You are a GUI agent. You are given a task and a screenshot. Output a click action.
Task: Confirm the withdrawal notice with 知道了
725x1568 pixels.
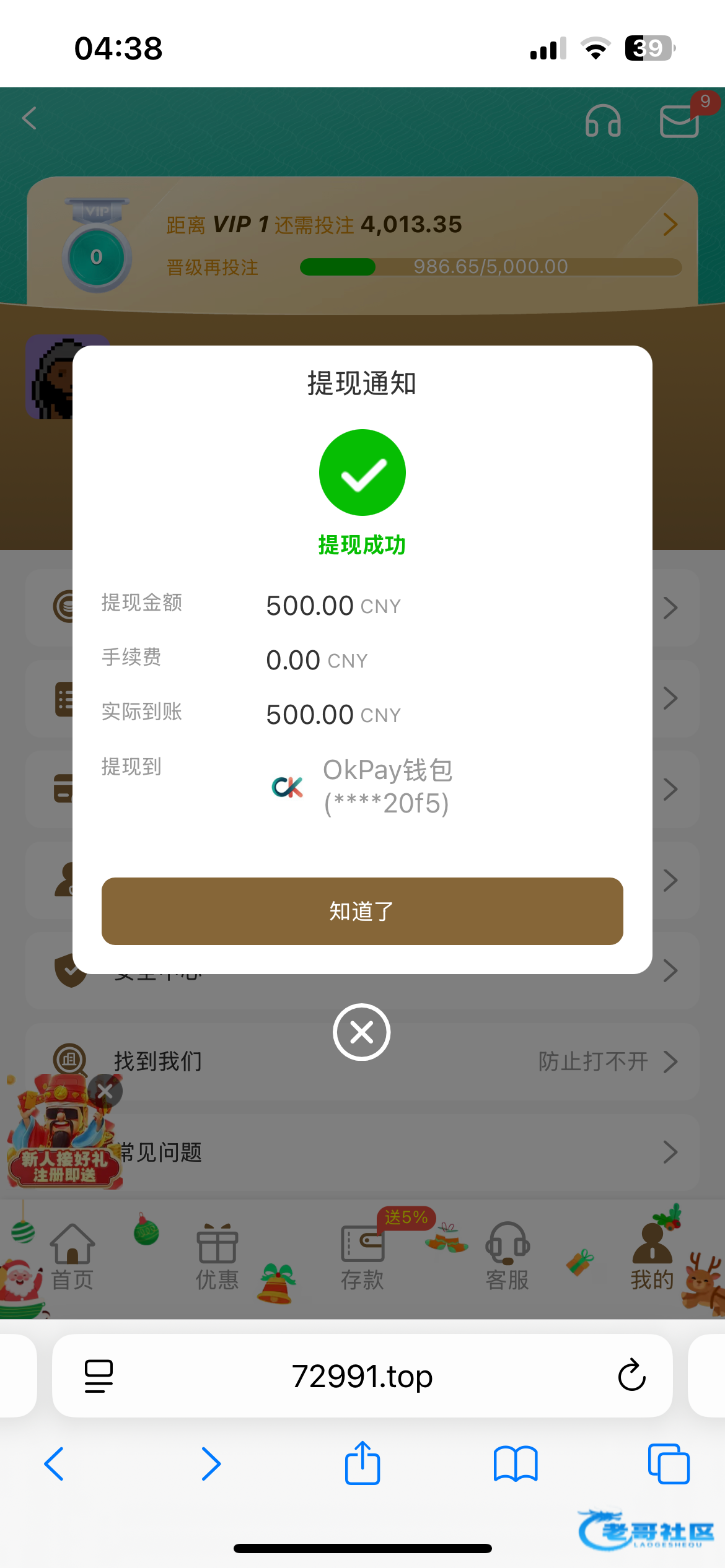coord(362,911)
